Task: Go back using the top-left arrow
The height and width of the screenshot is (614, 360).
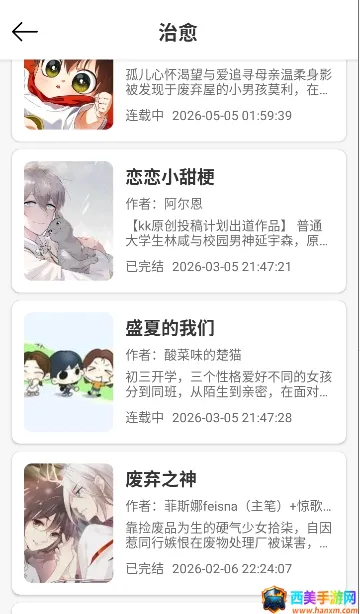Action: coord(25,32)
